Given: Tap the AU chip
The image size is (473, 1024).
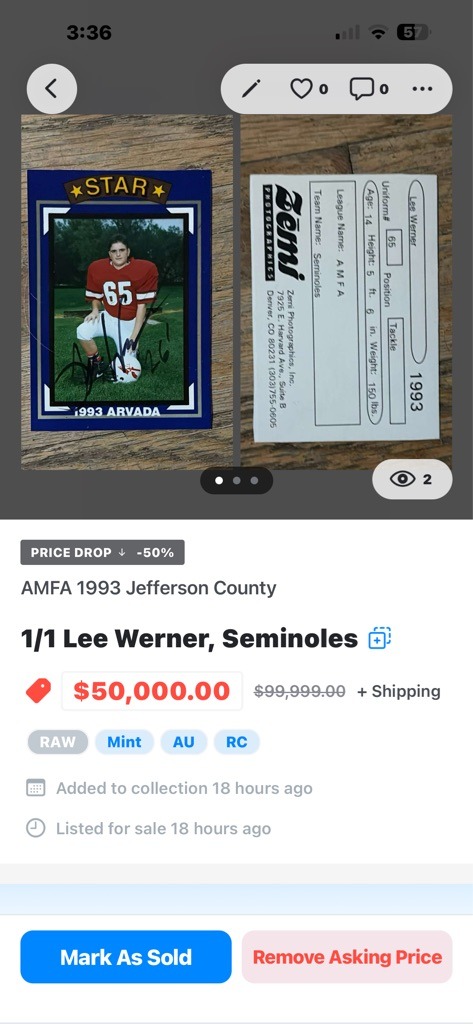Looking at the screenshot, I should coord(184,742).
